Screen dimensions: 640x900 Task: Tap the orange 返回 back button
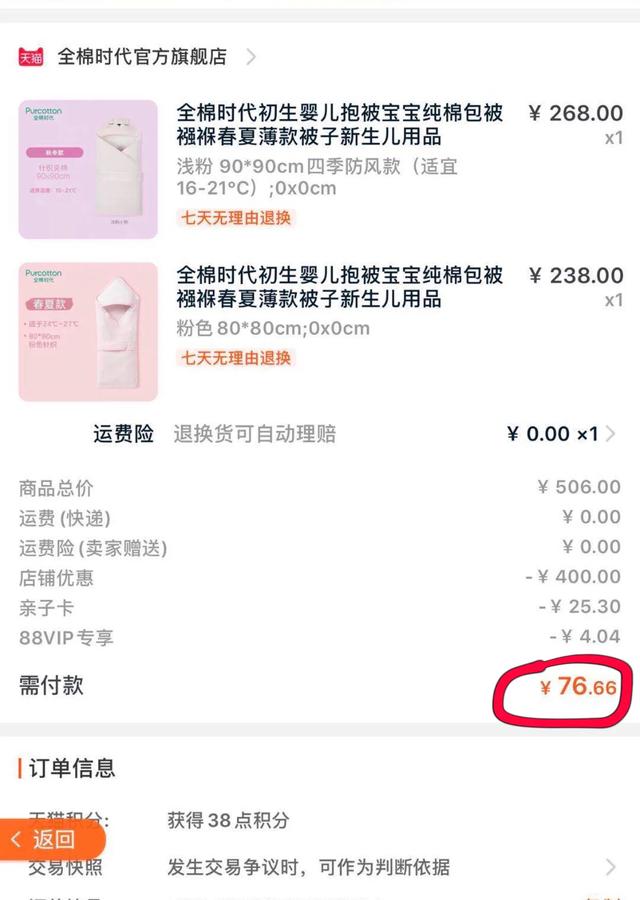pyautogui.click(x=40, y=839)
